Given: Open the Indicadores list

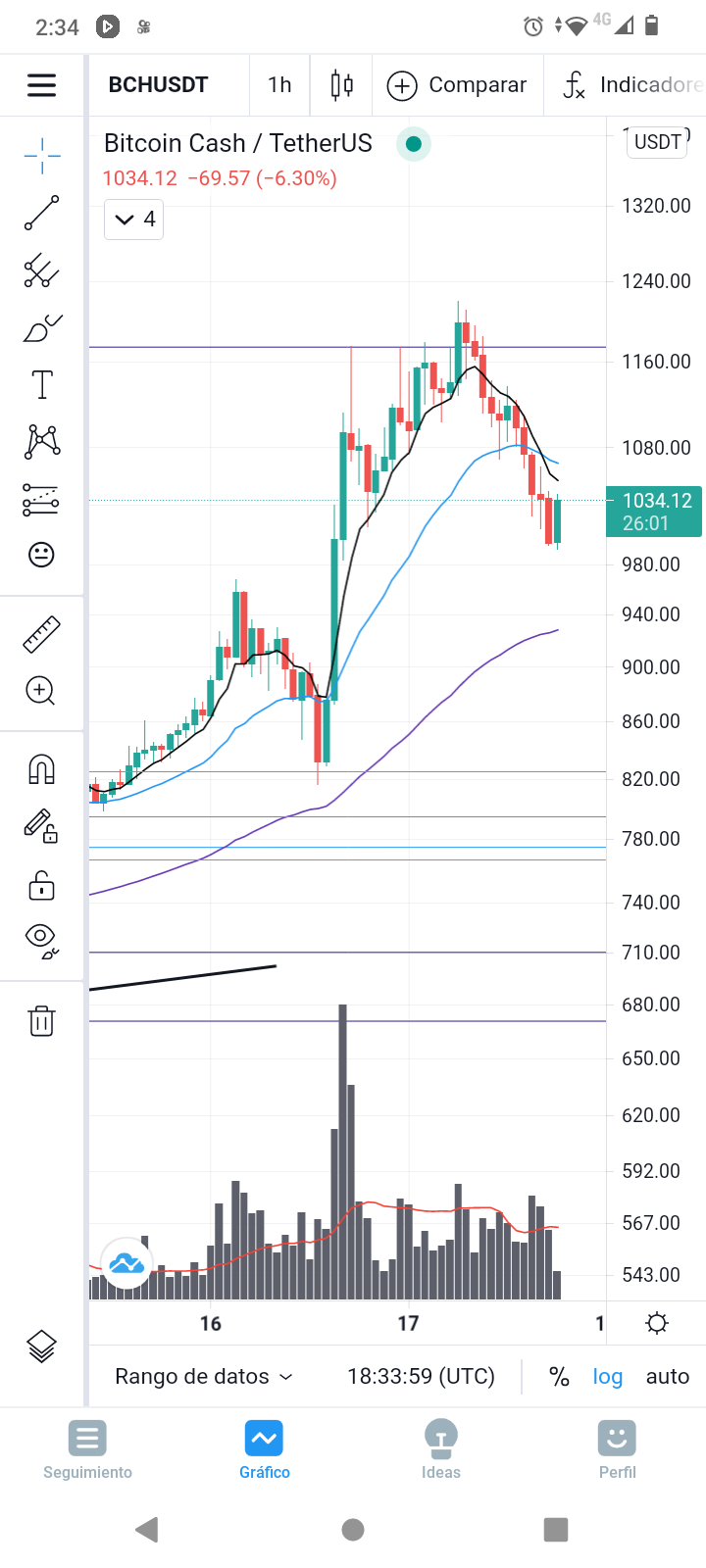Looking at the screenshot, I should [x=632, y=85].
